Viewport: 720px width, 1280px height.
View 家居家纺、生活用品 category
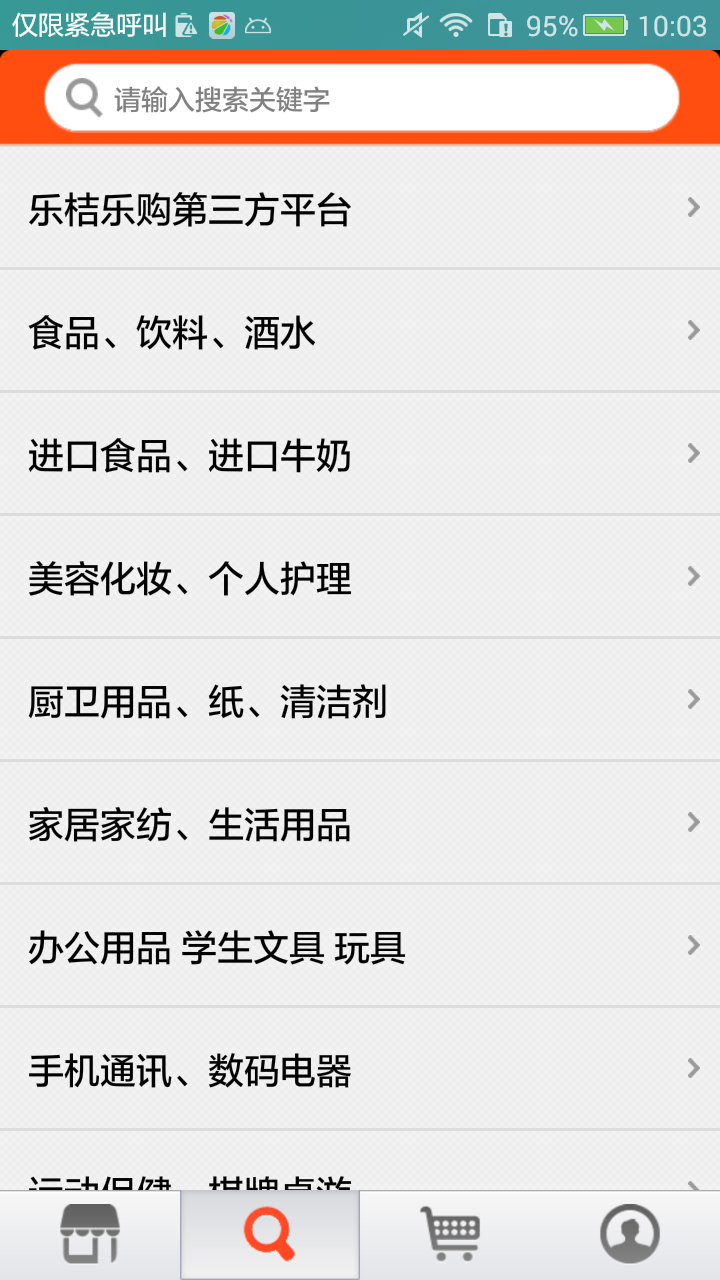[x=360, y=824]
